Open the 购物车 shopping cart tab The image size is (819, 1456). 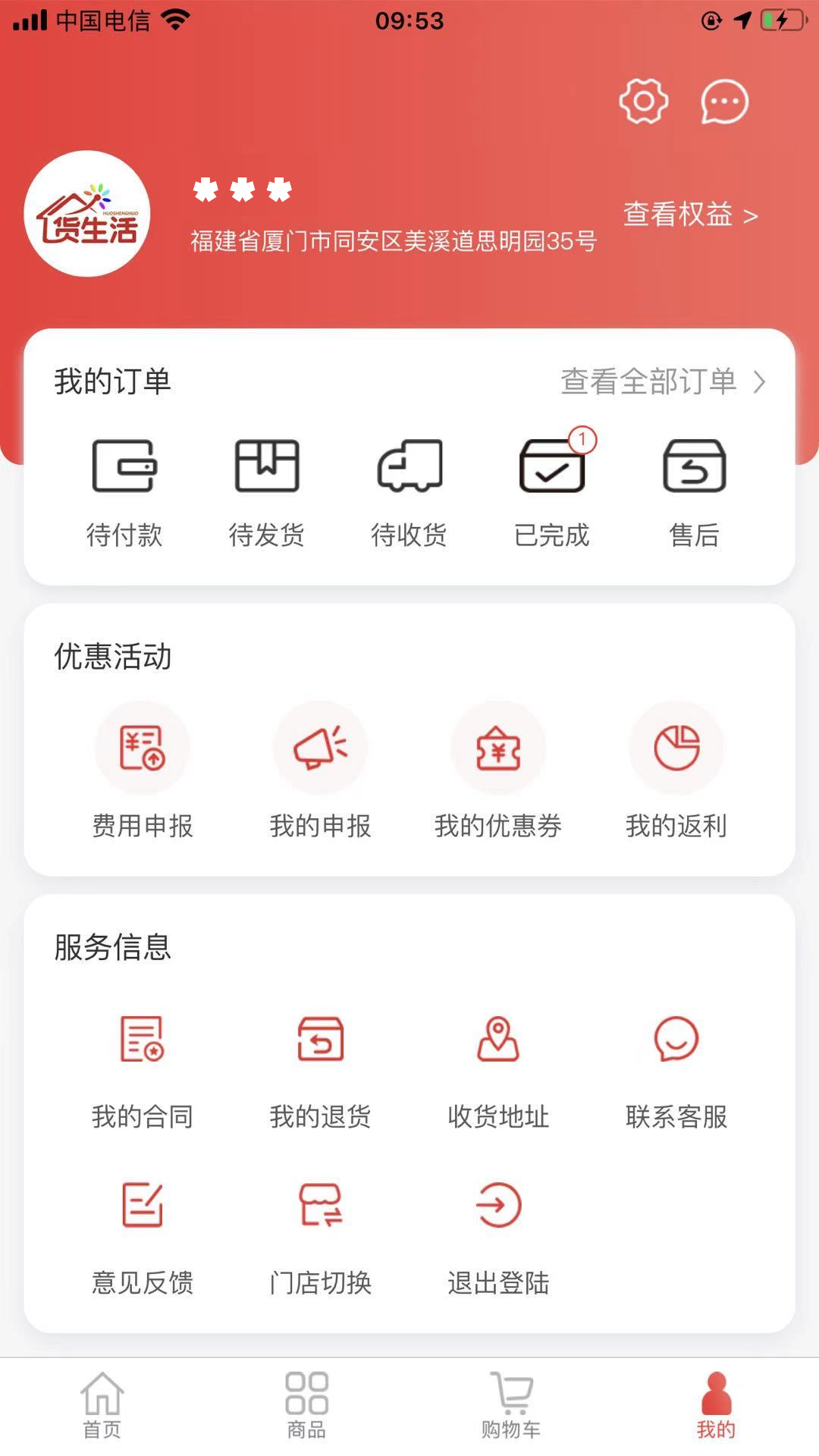point(511,1405)
